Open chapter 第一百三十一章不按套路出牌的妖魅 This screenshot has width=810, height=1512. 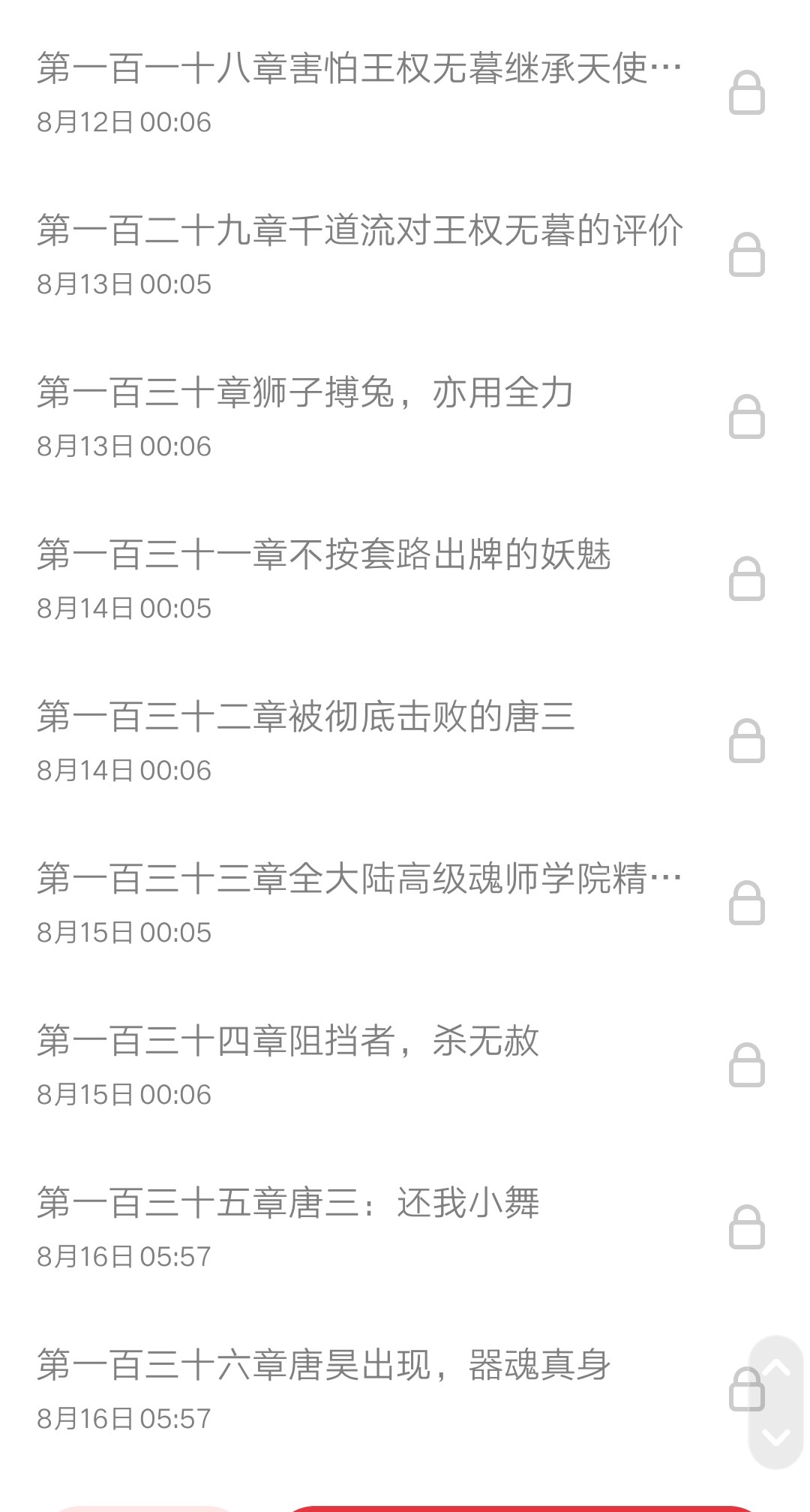click(x=324, y=555)
